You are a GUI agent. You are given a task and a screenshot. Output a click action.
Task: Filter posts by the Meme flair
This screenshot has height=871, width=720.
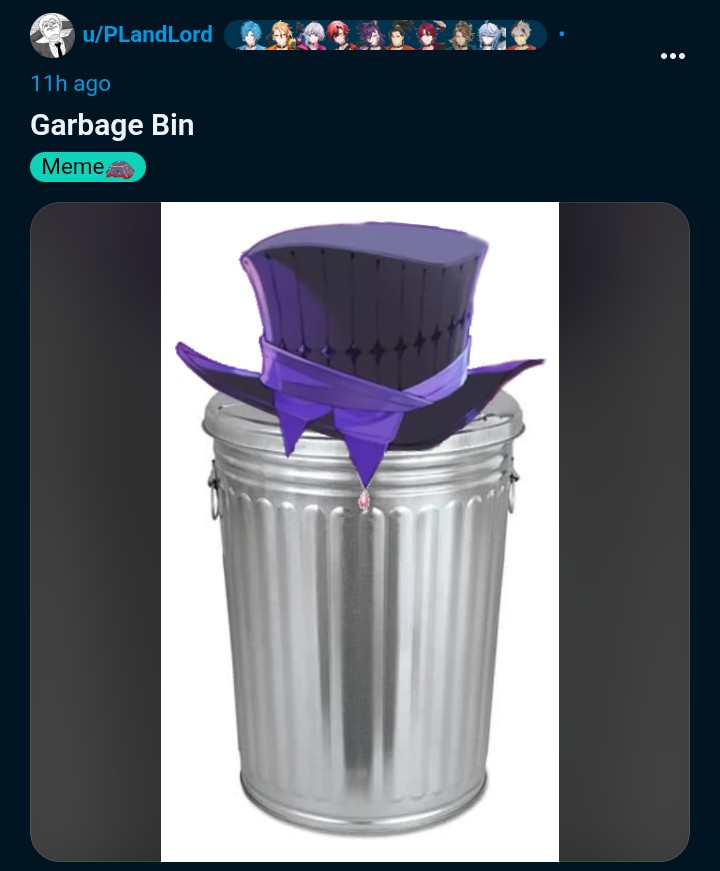point(88,167)
